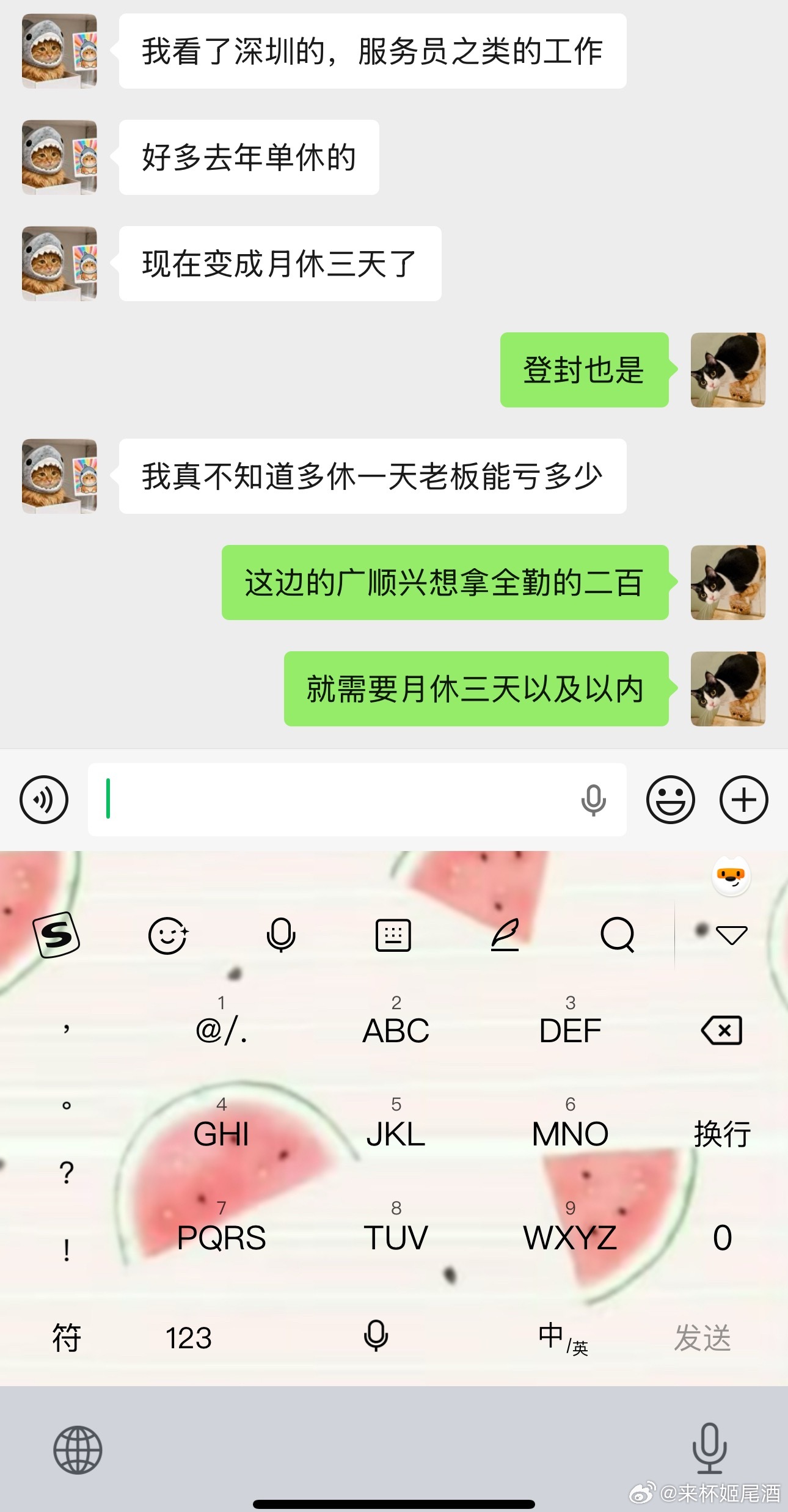
Task: Switch to handwriting input mode
Action: click(x=506, y=935)
